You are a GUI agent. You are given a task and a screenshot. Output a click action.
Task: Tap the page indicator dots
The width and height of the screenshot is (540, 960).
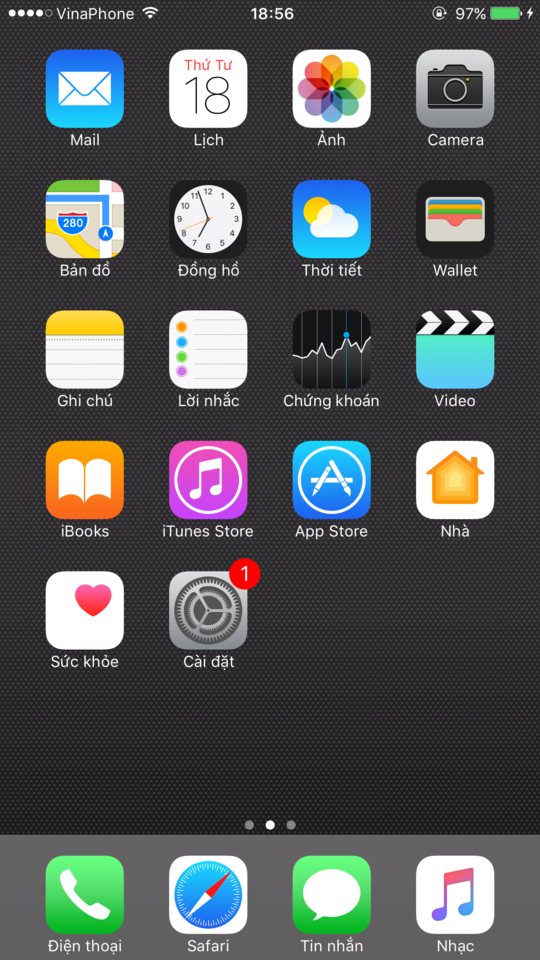pyautogui.click(x=270, y=825)
